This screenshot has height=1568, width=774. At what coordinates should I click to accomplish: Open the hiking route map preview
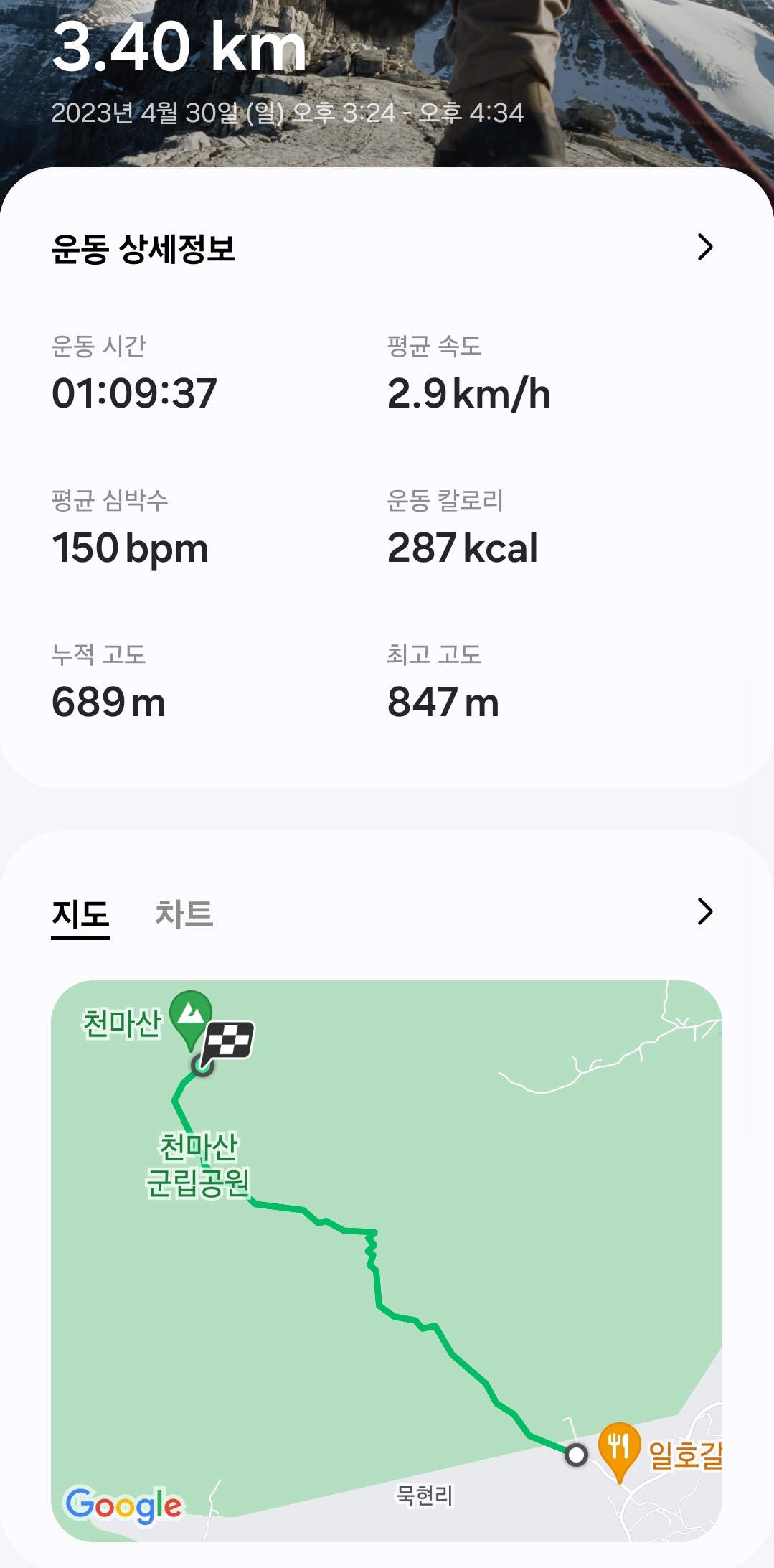(386, 1259)
